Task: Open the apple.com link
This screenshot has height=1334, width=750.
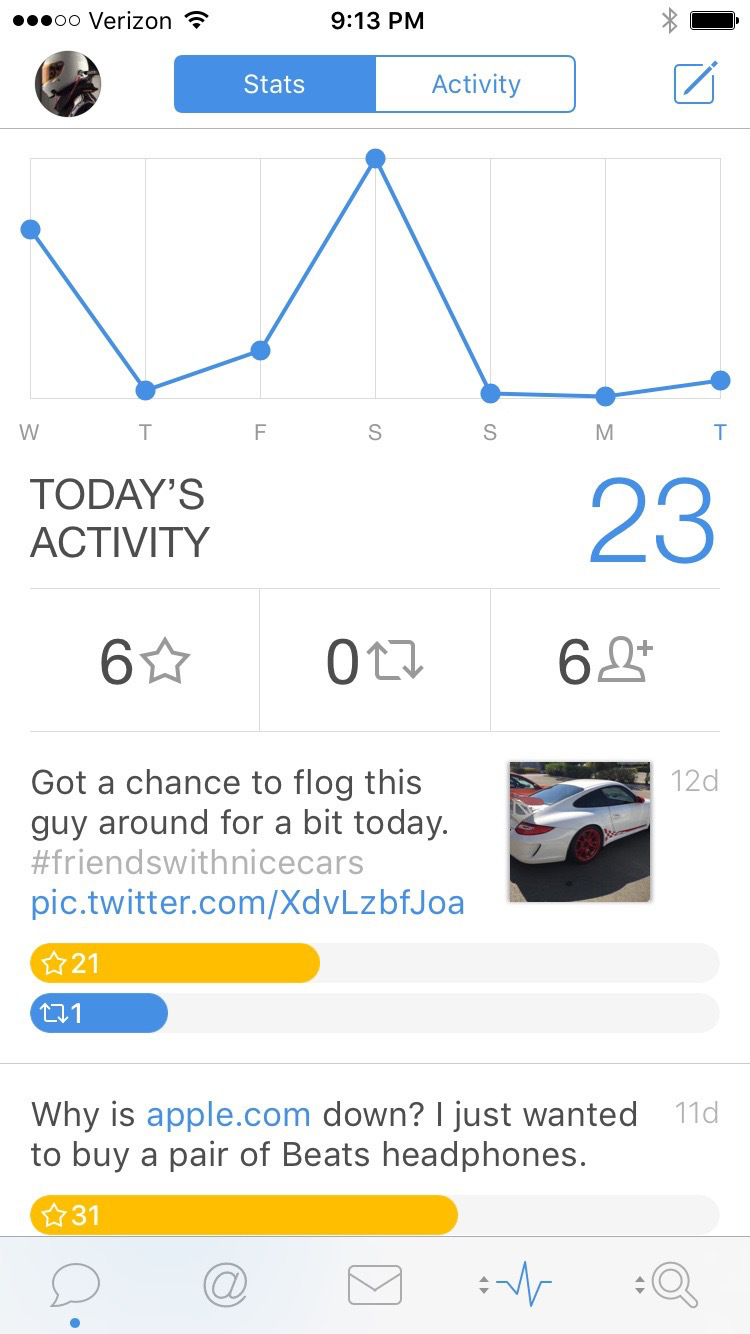Action: [228, 1114]
